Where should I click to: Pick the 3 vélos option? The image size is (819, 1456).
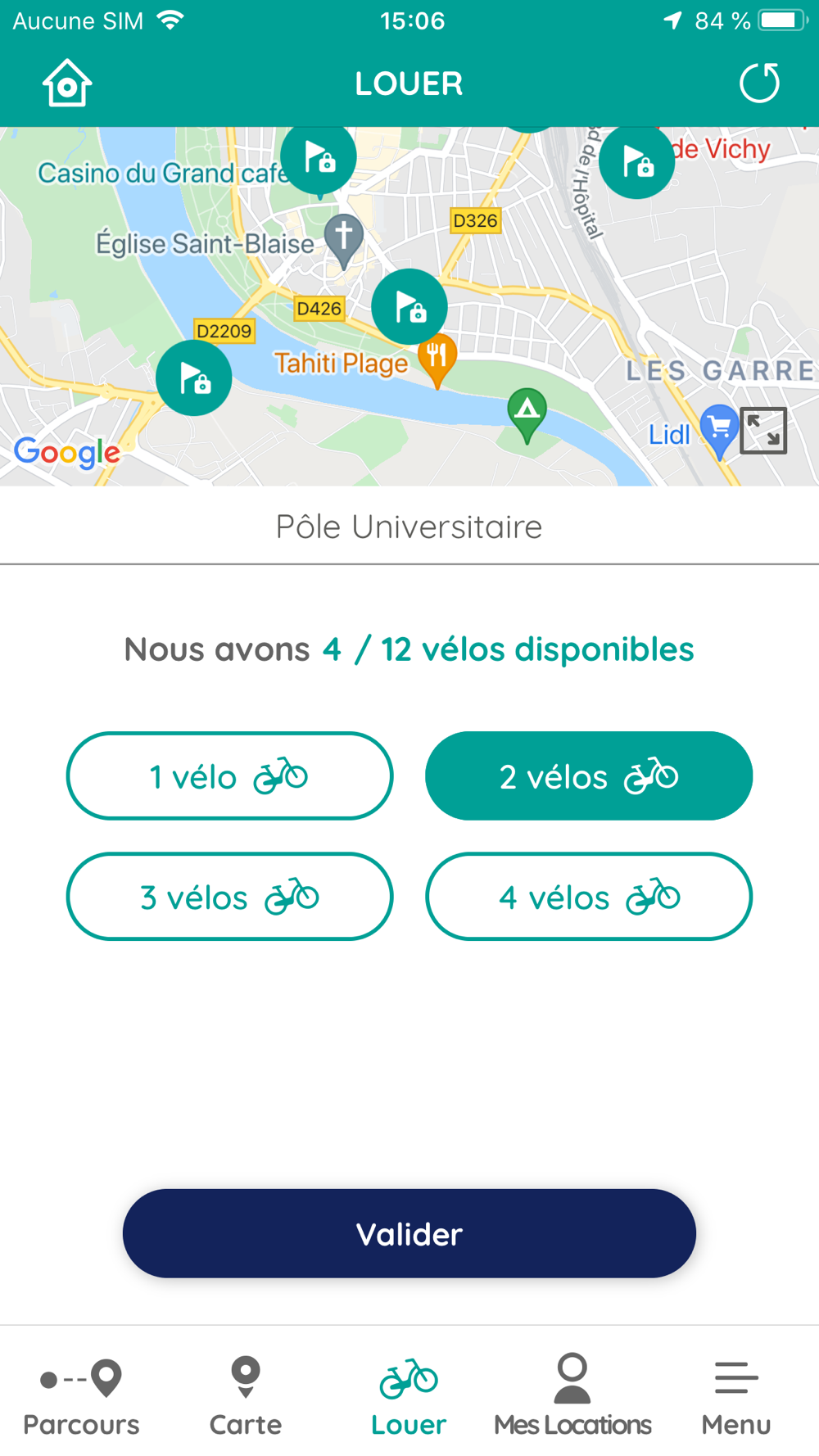[229, 897]
